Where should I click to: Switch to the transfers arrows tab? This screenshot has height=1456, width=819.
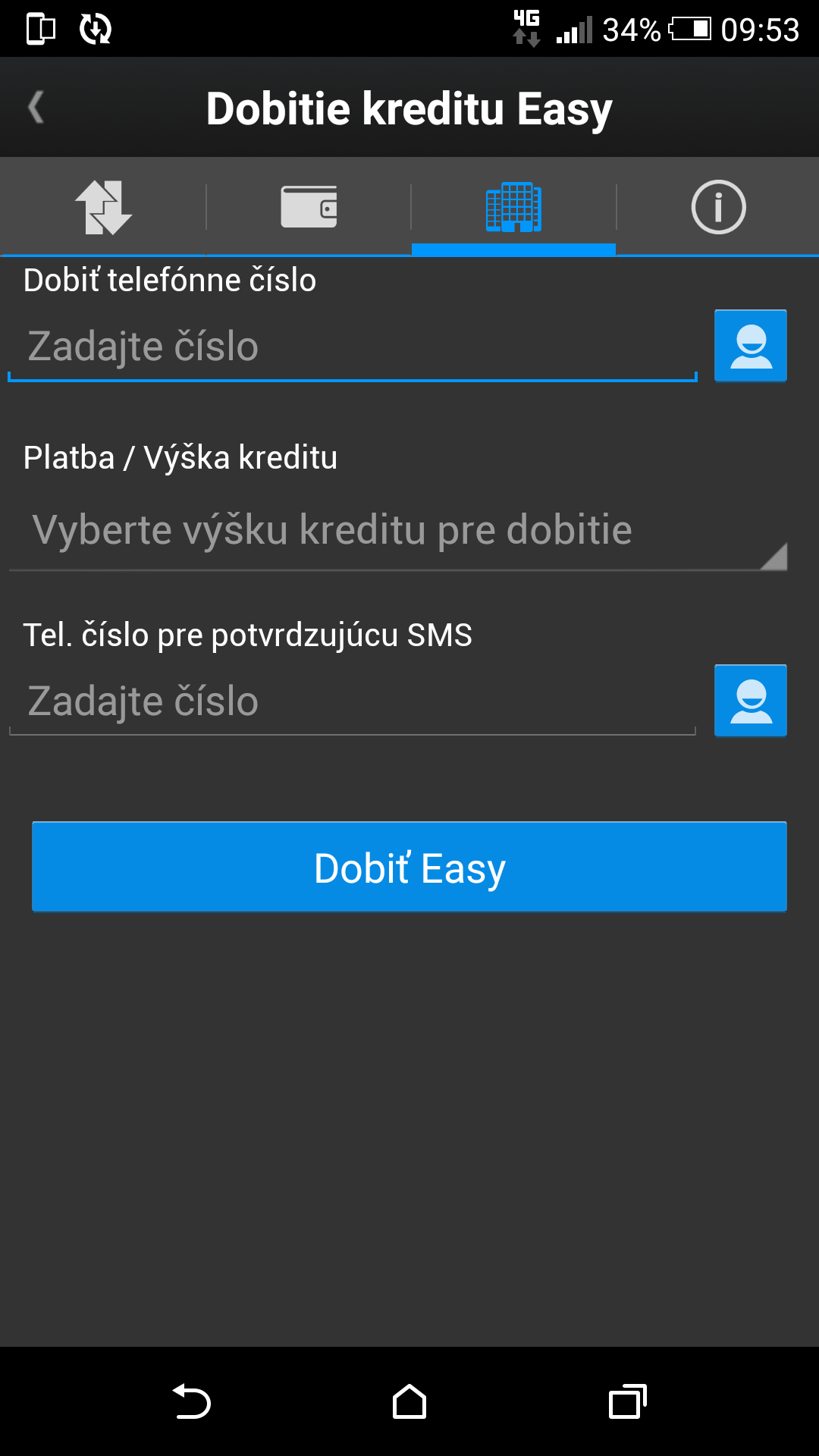[x=103, y=206]
